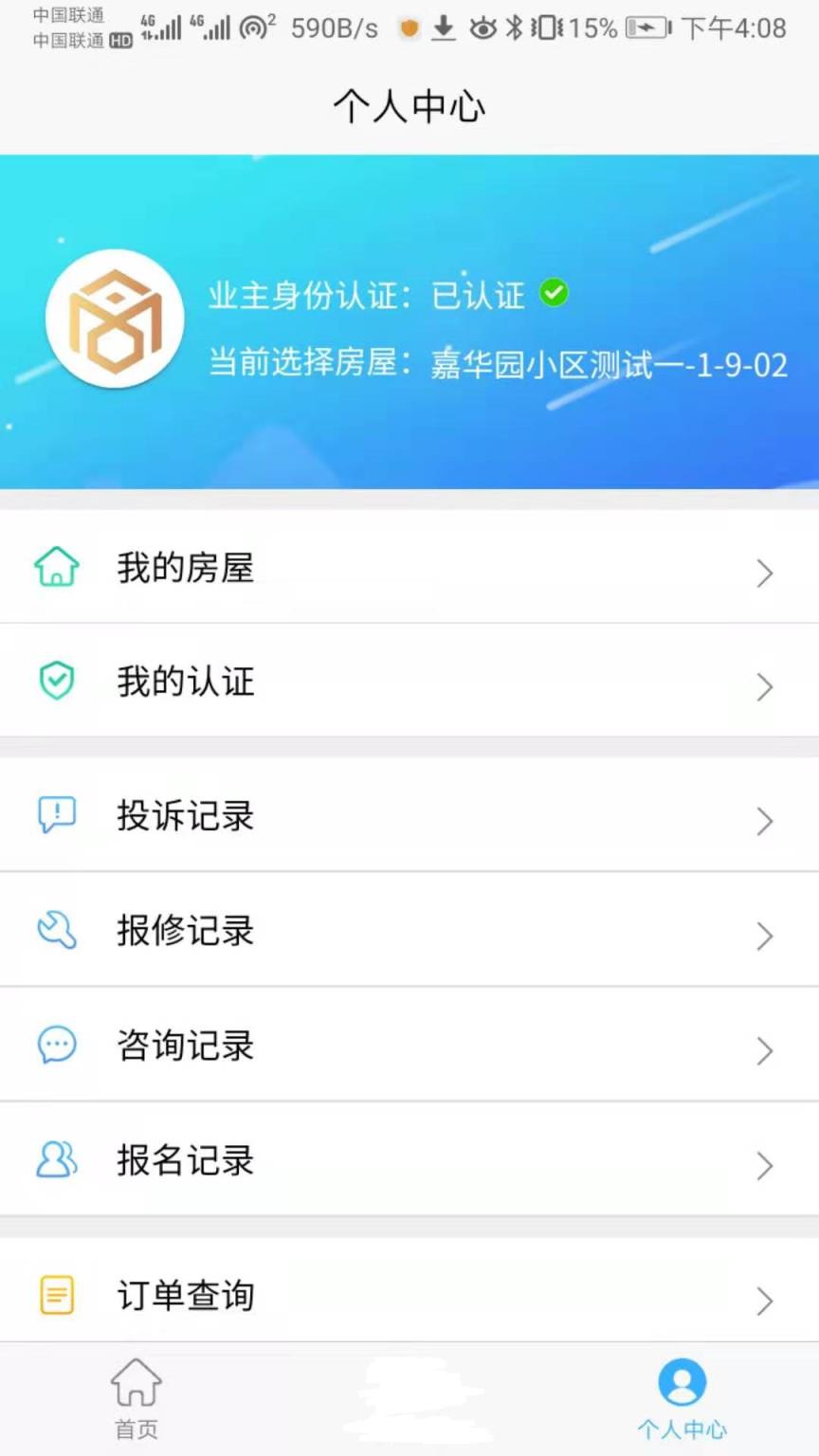This screenshot has width=819, height=1456.
Task: Open the 咨询记录 chat bubble icon
Action: (x=57, y=1046)
